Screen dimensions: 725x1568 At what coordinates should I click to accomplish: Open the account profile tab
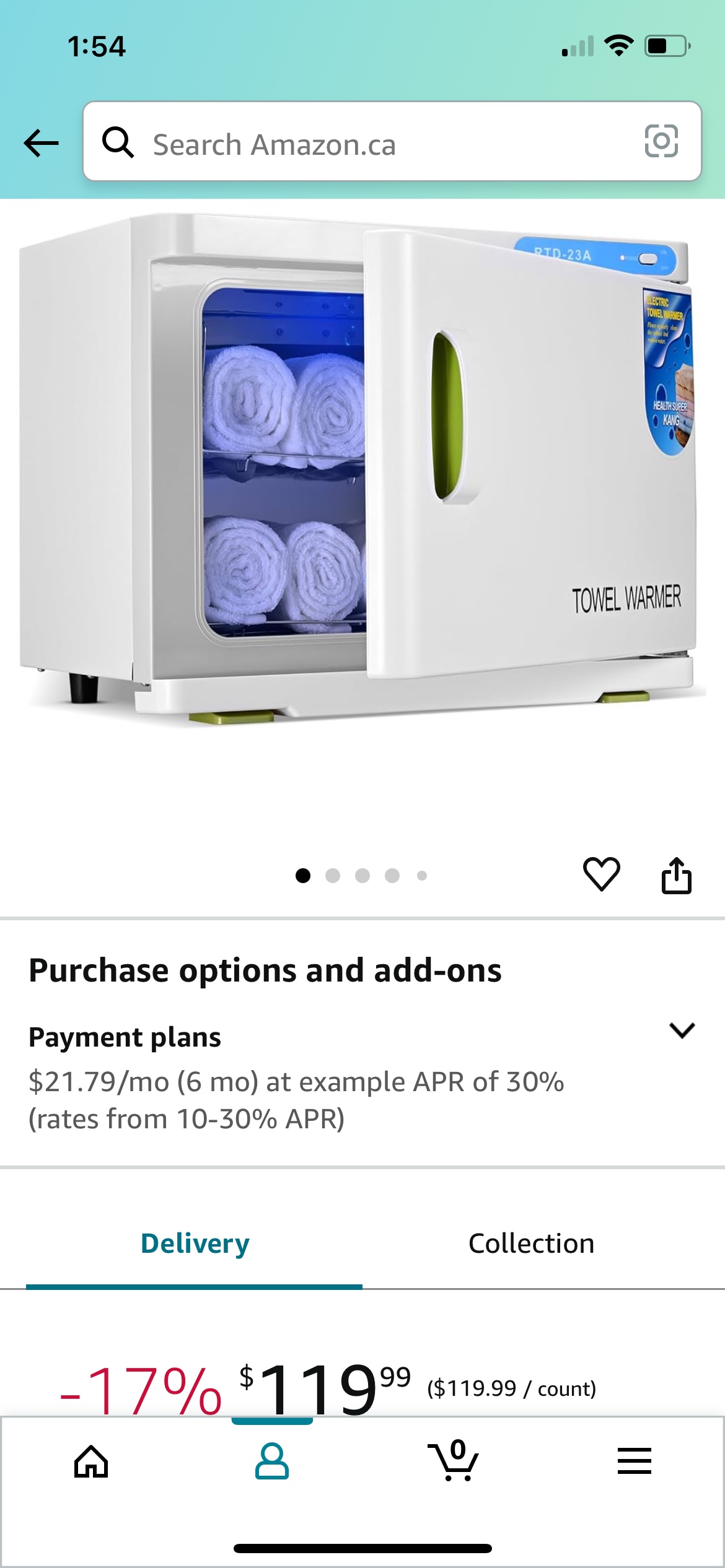point(271,1461)
